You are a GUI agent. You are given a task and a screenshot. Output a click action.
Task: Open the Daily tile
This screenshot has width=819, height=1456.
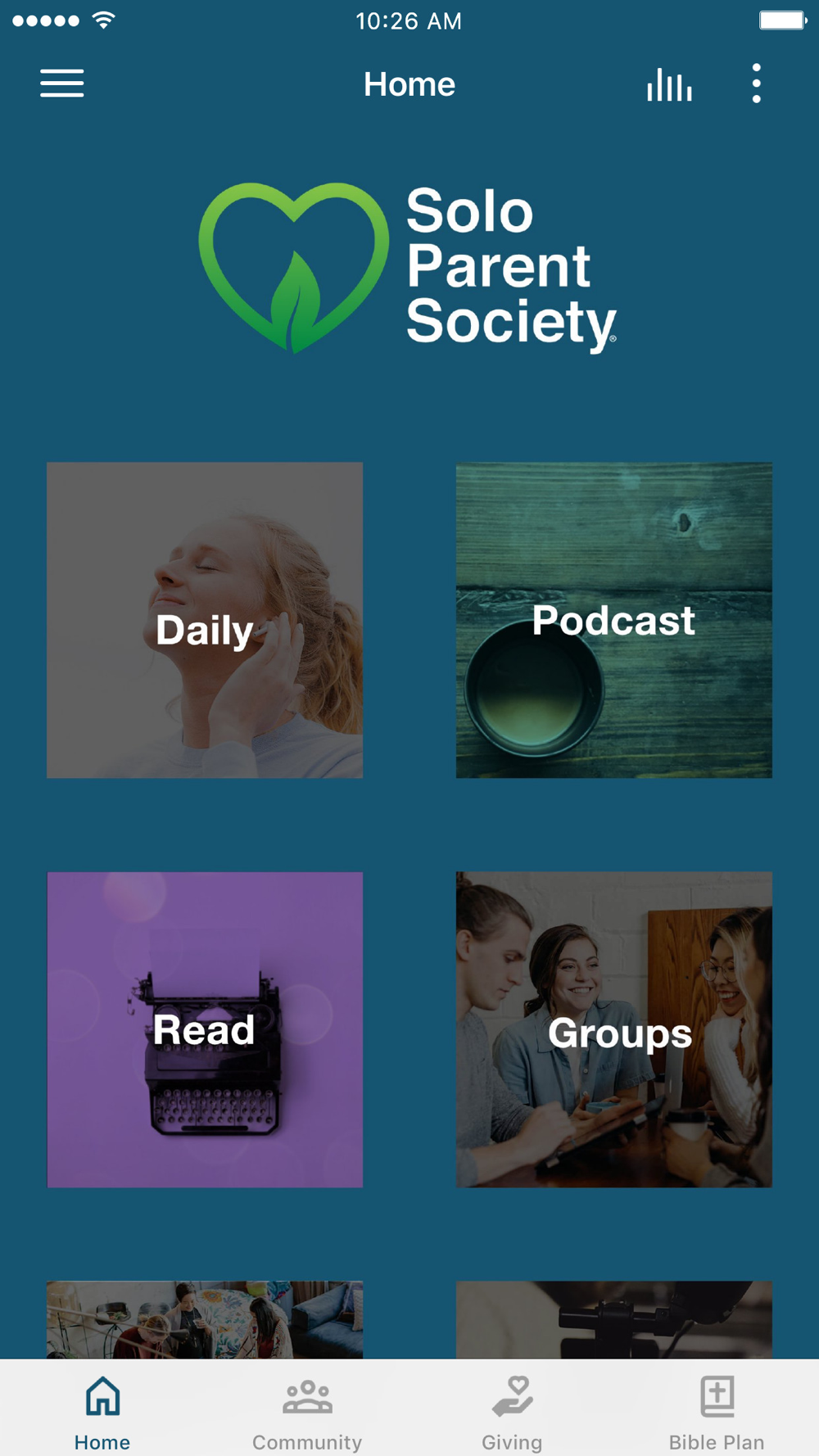pyautogui.click(x=205, y=620)
